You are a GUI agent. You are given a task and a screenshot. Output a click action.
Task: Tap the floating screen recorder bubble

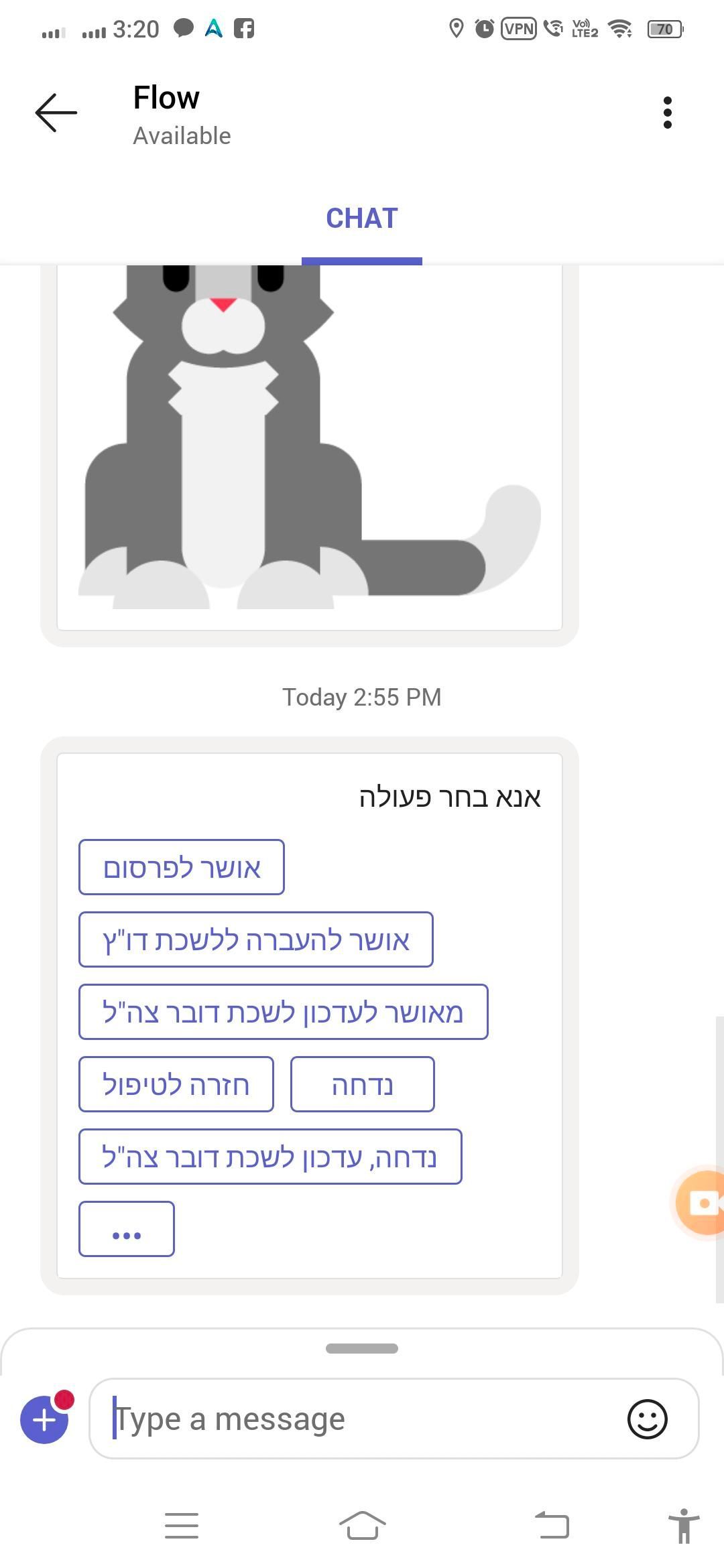[x=702, y=1203]
